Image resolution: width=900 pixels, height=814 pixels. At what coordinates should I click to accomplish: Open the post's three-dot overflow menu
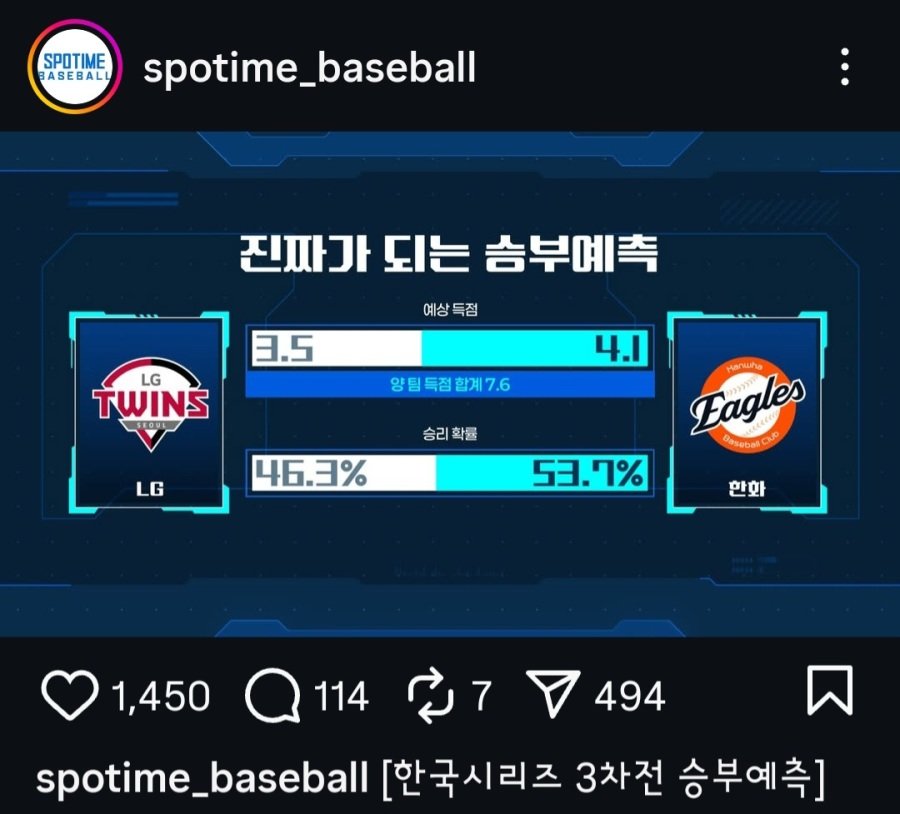point(845,67)
